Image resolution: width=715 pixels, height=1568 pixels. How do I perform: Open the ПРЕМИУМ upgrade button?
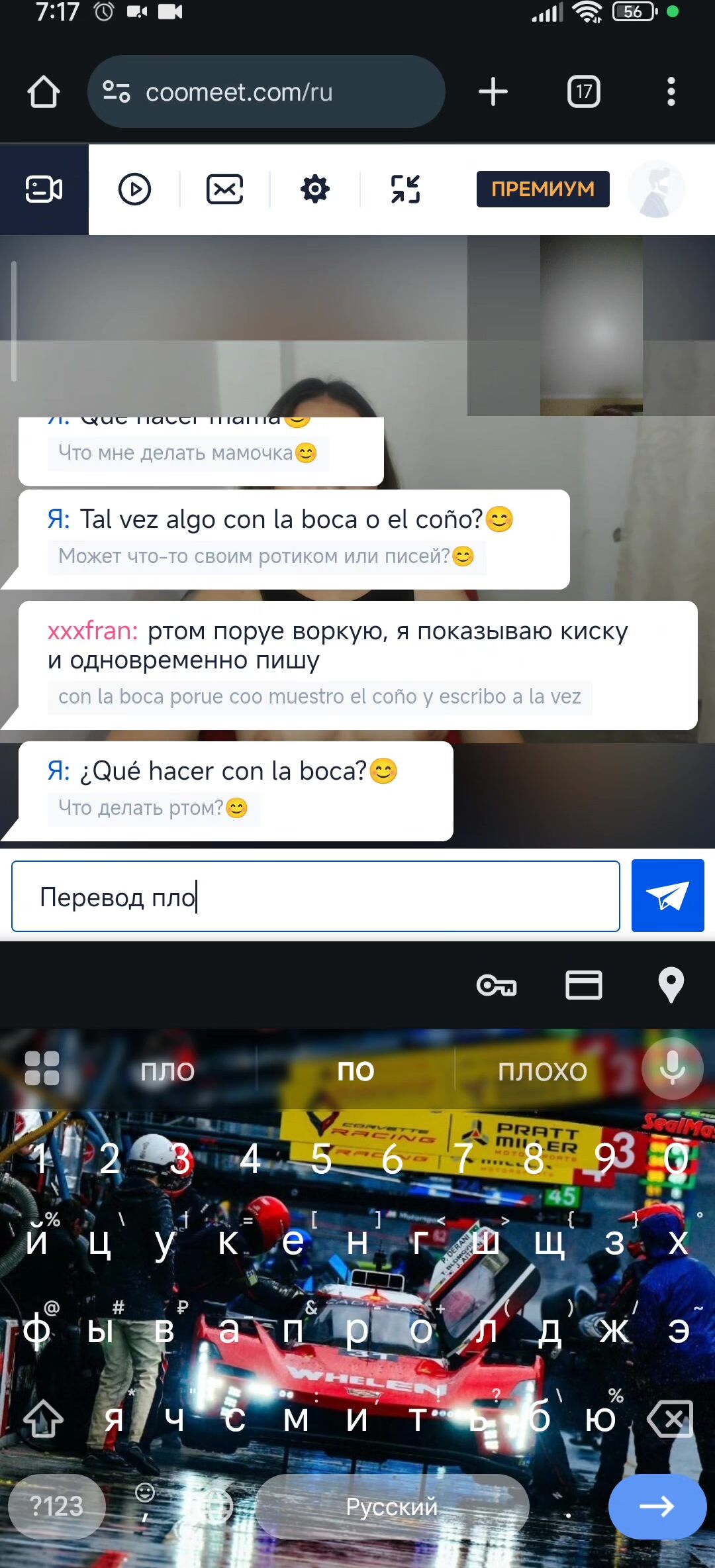tap(543, 189)
